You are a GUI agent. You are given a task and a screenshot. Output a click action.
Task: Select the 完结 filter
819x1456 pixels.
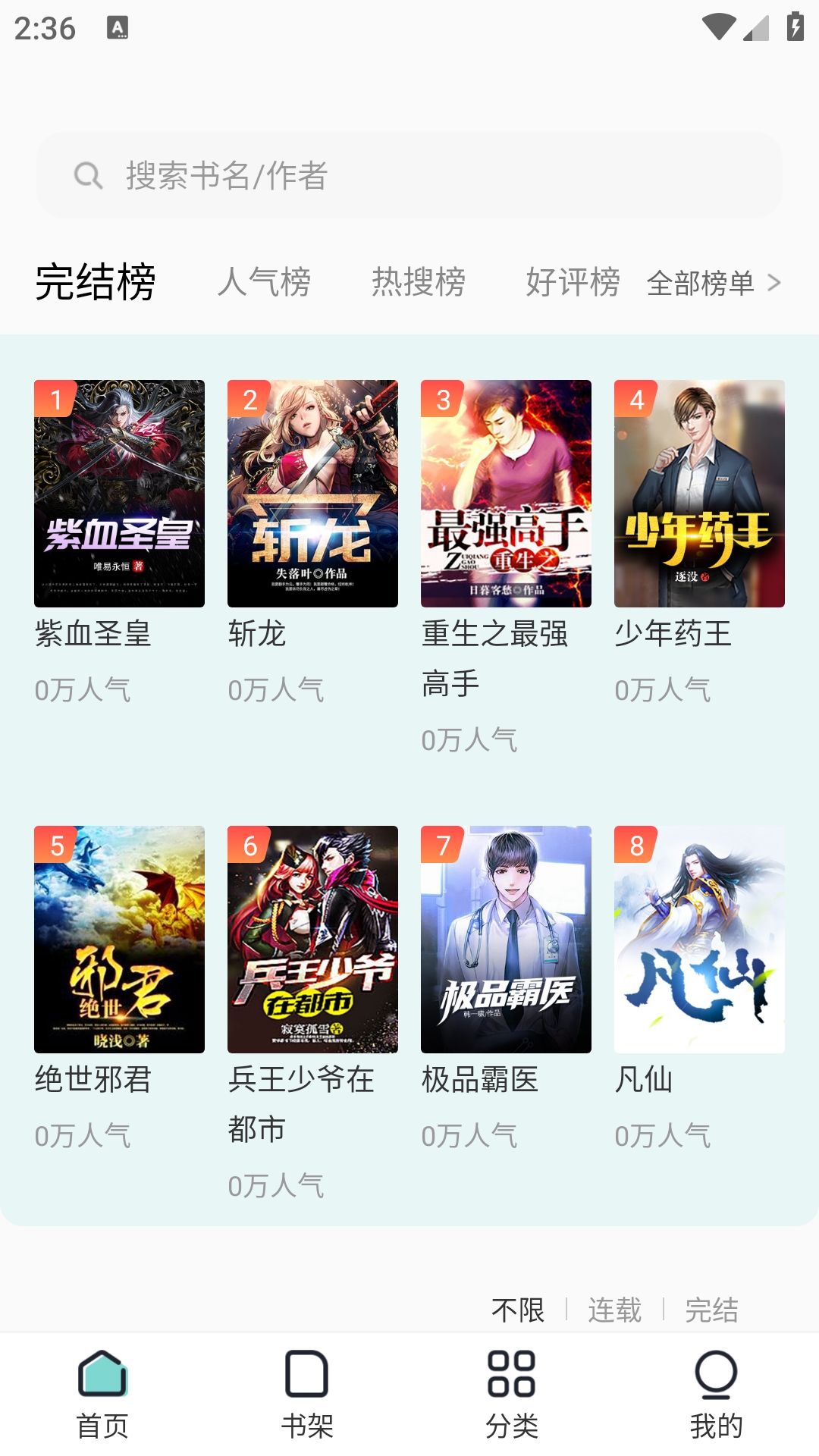pyautogui.click(x=712, y=1310)
